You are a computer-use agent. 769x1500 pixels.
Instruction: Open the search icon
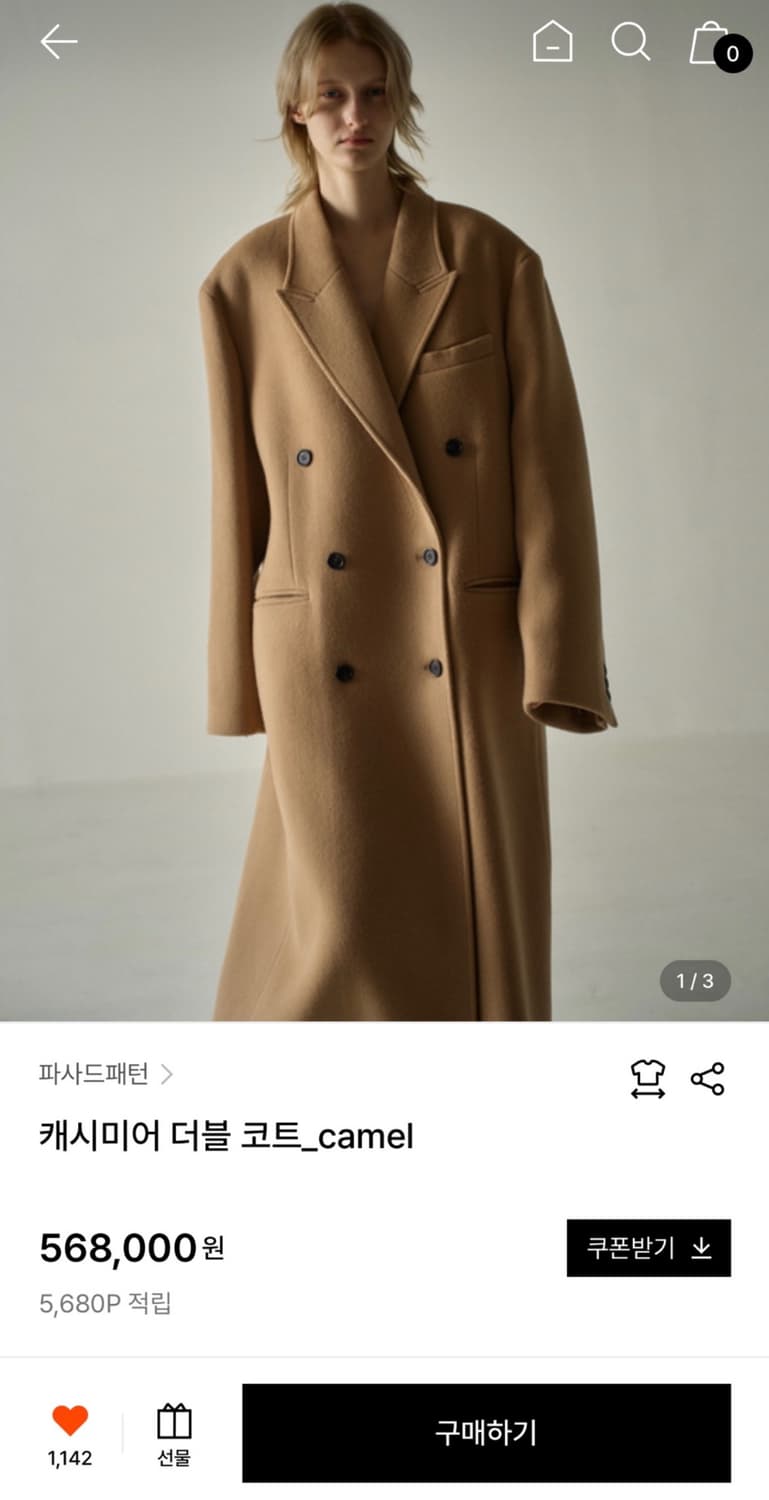click(x=631, y=42)
